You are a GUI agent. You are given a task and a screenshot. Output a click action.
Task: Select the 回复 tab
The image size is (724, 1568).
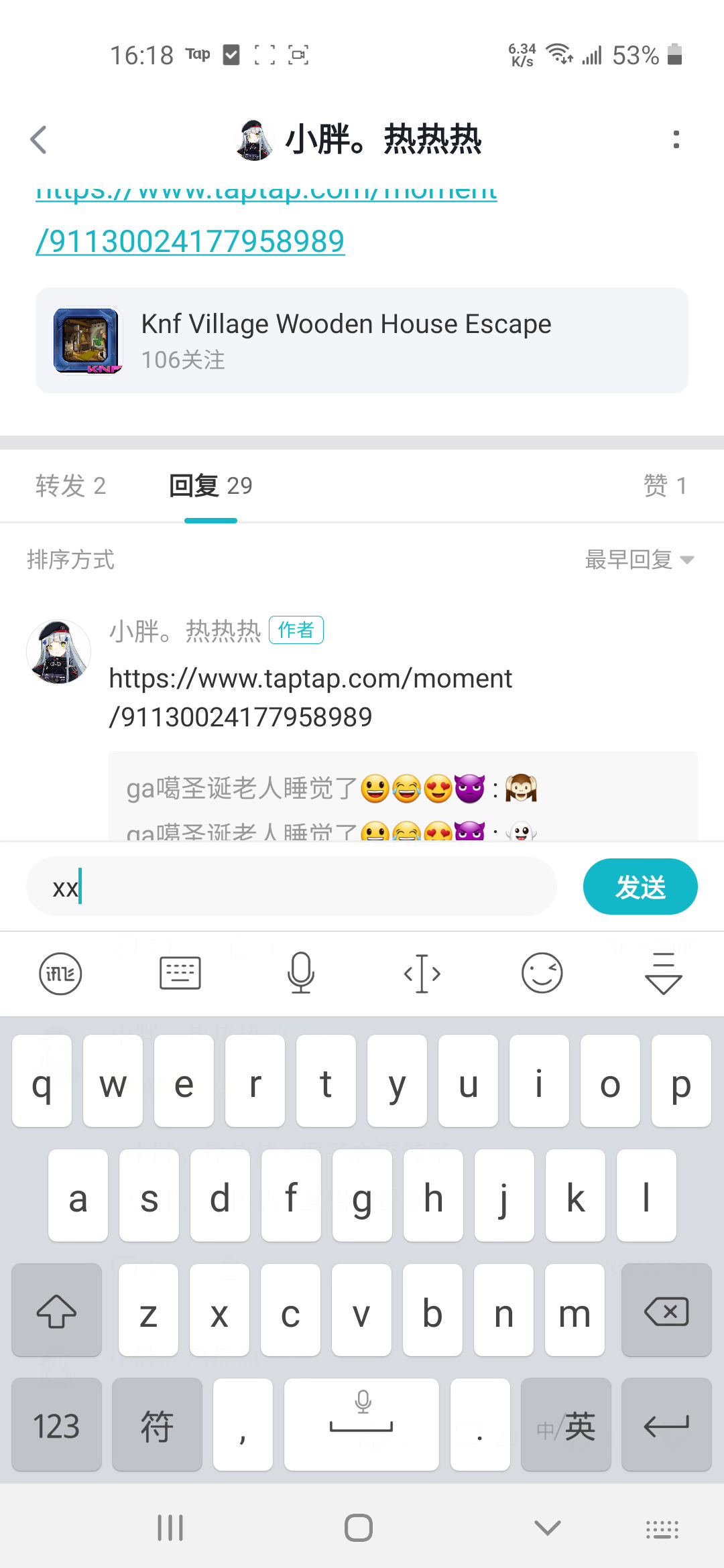pos(210,486)
